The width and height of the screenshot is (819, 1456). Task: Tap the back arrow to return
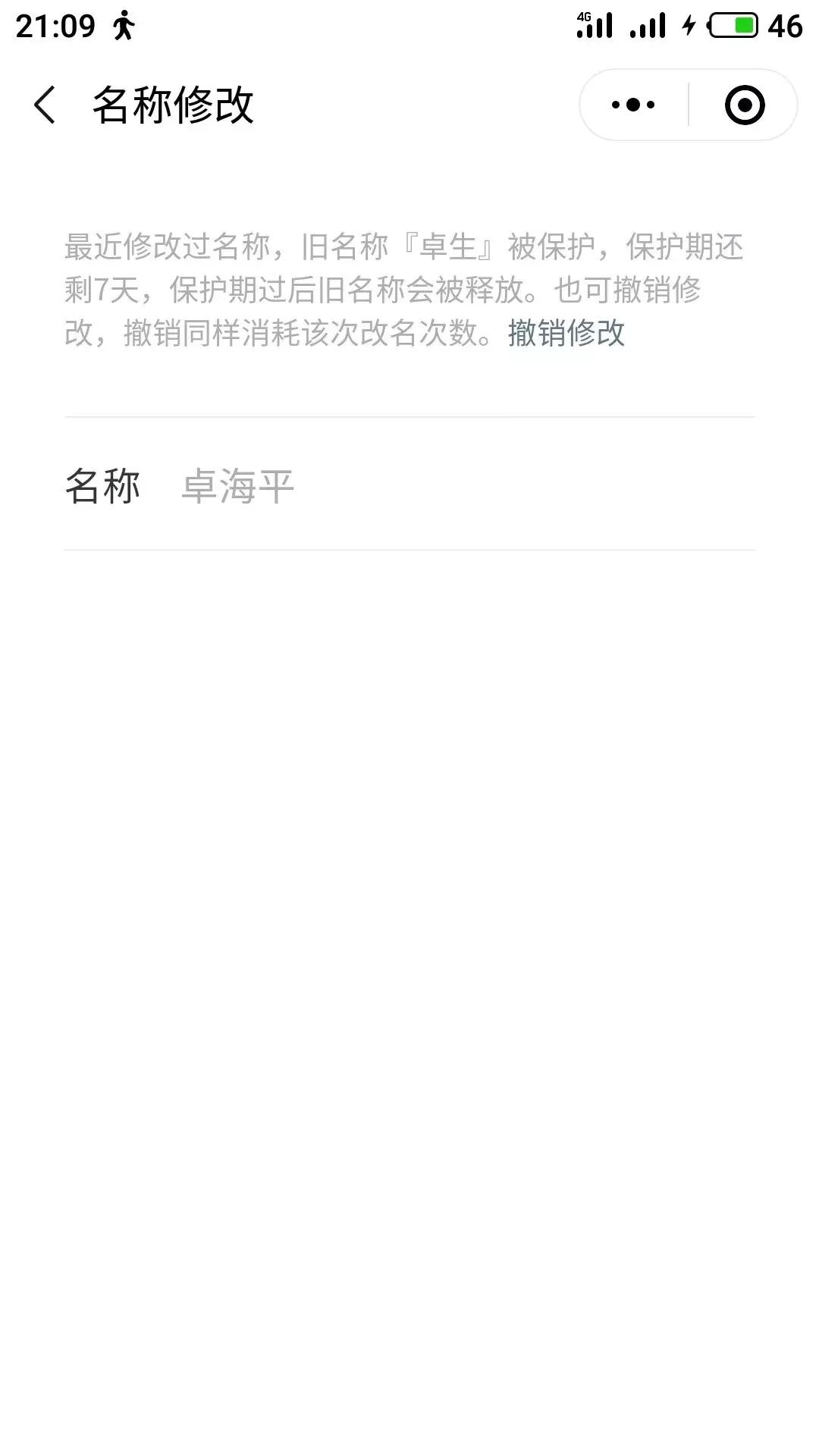coord(45,104)
